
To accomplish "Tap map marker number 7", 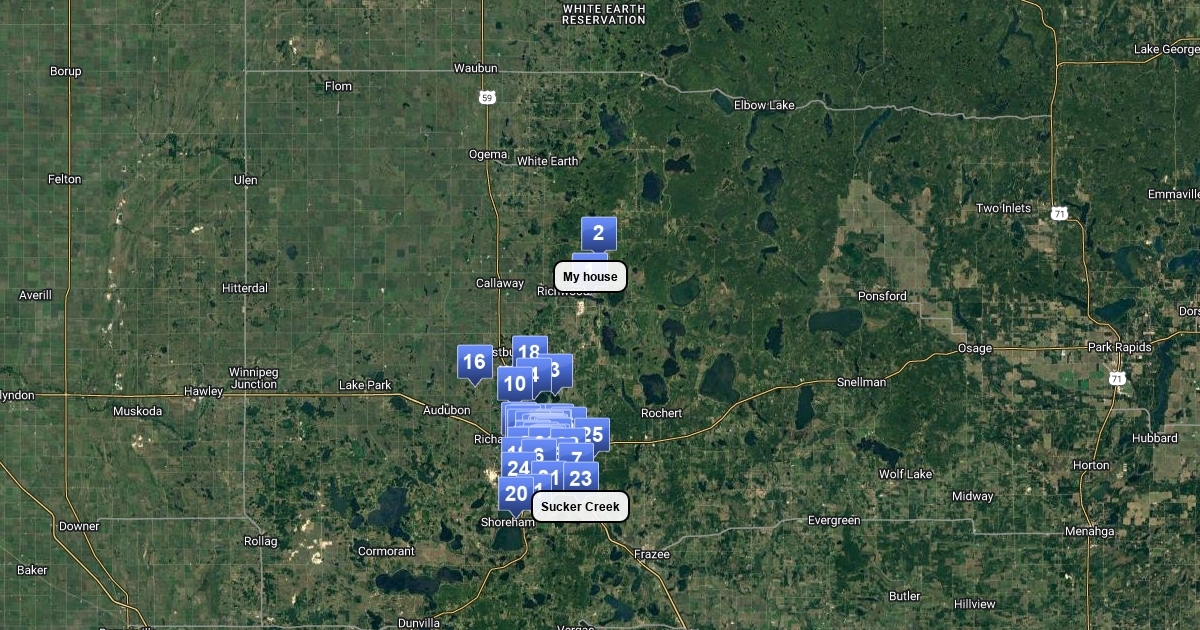I will pos(577,455).
